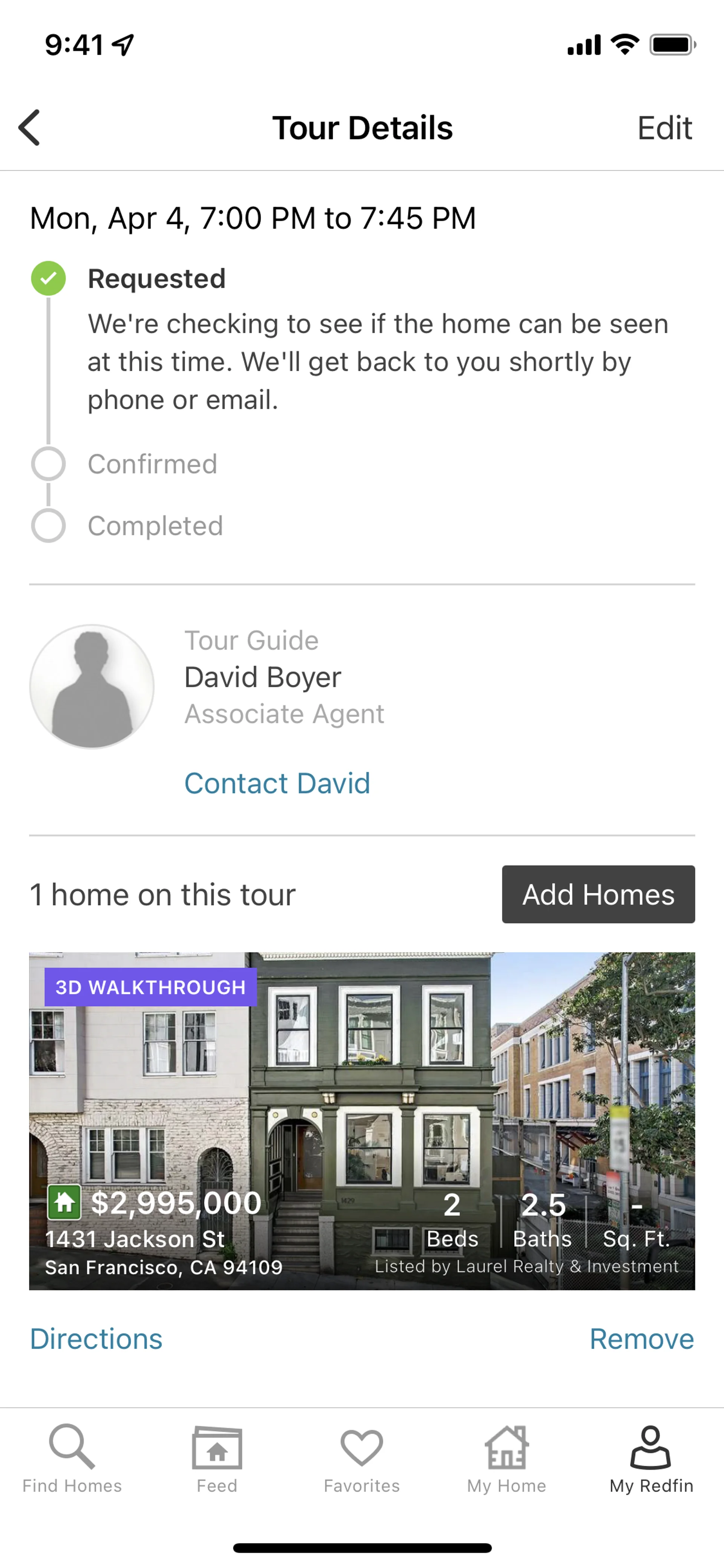Add Homes to this tour

tap(598, 894)
